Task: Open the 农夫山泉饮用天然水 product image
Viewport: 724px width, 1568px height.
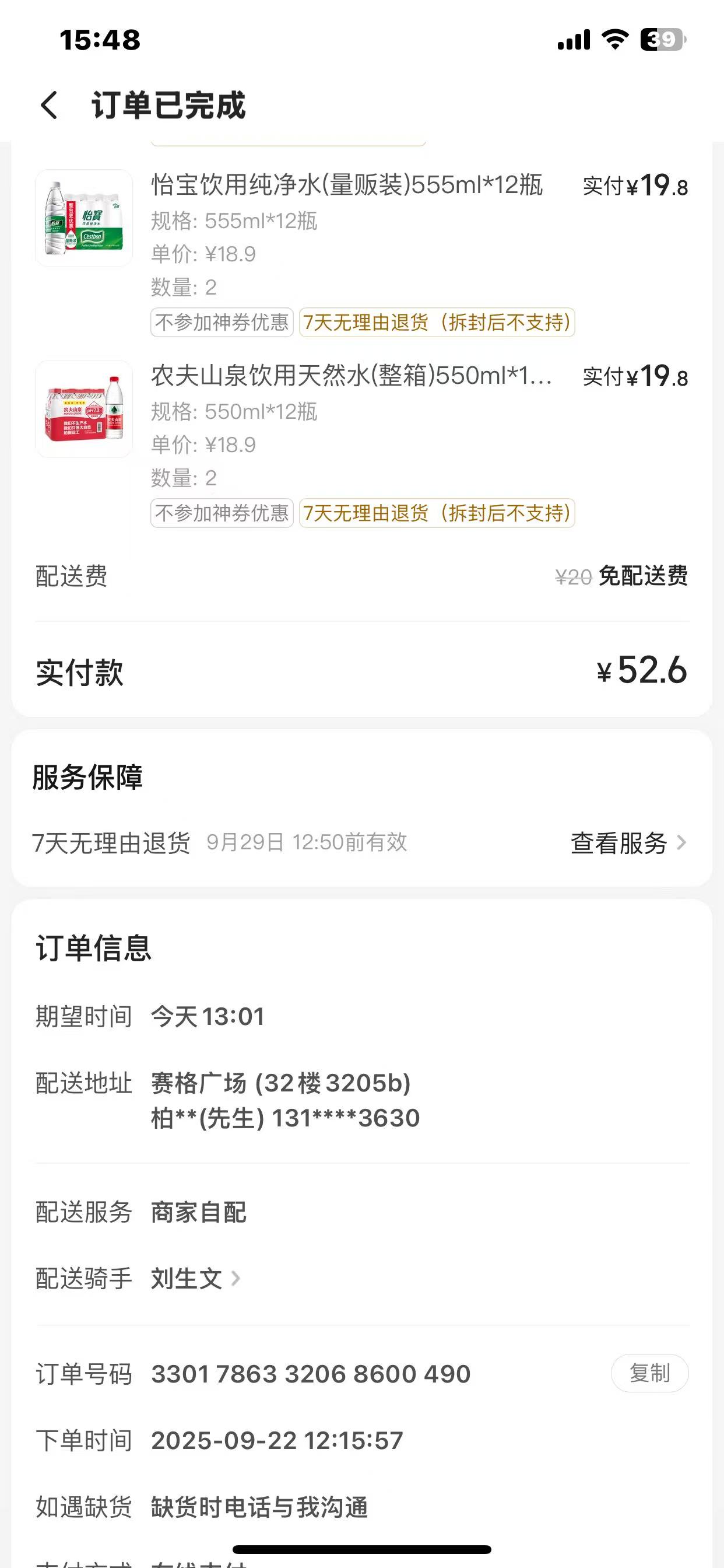Action: pos(84,409)
